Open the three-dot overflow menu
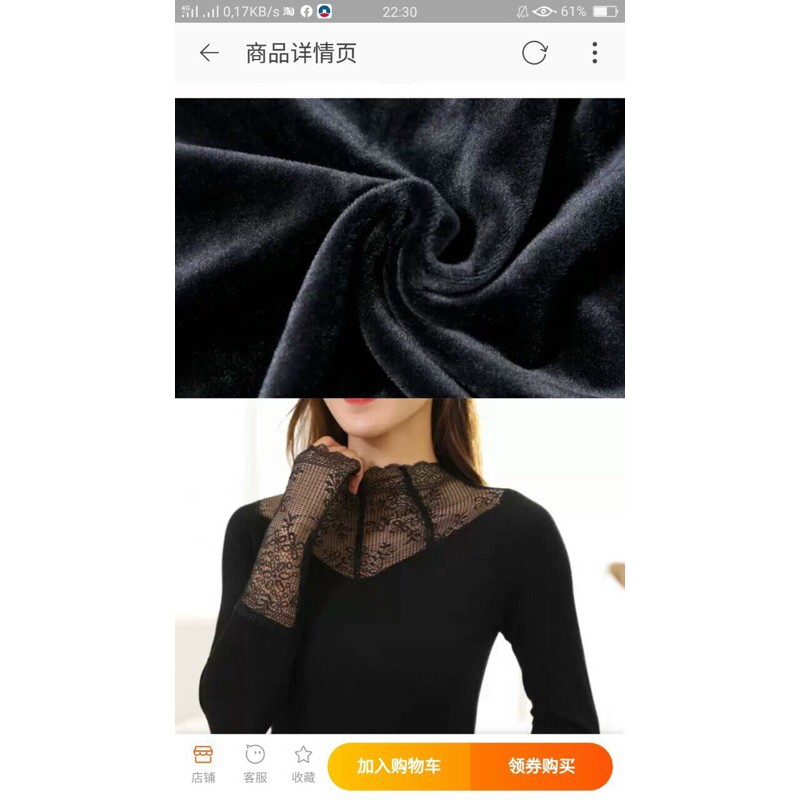 click(594, 54)
